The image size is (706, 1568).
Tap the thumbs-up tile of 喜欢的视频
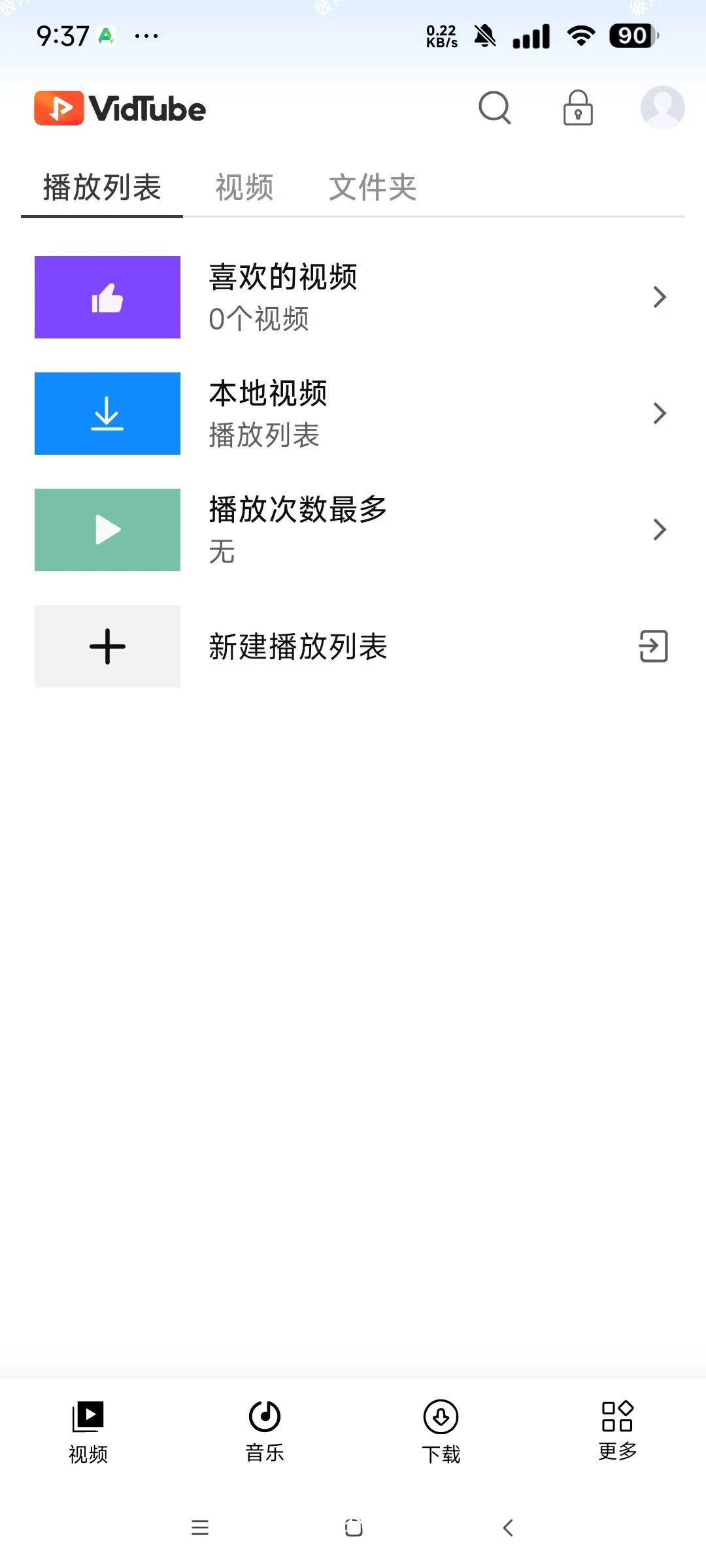pos(107,297)
